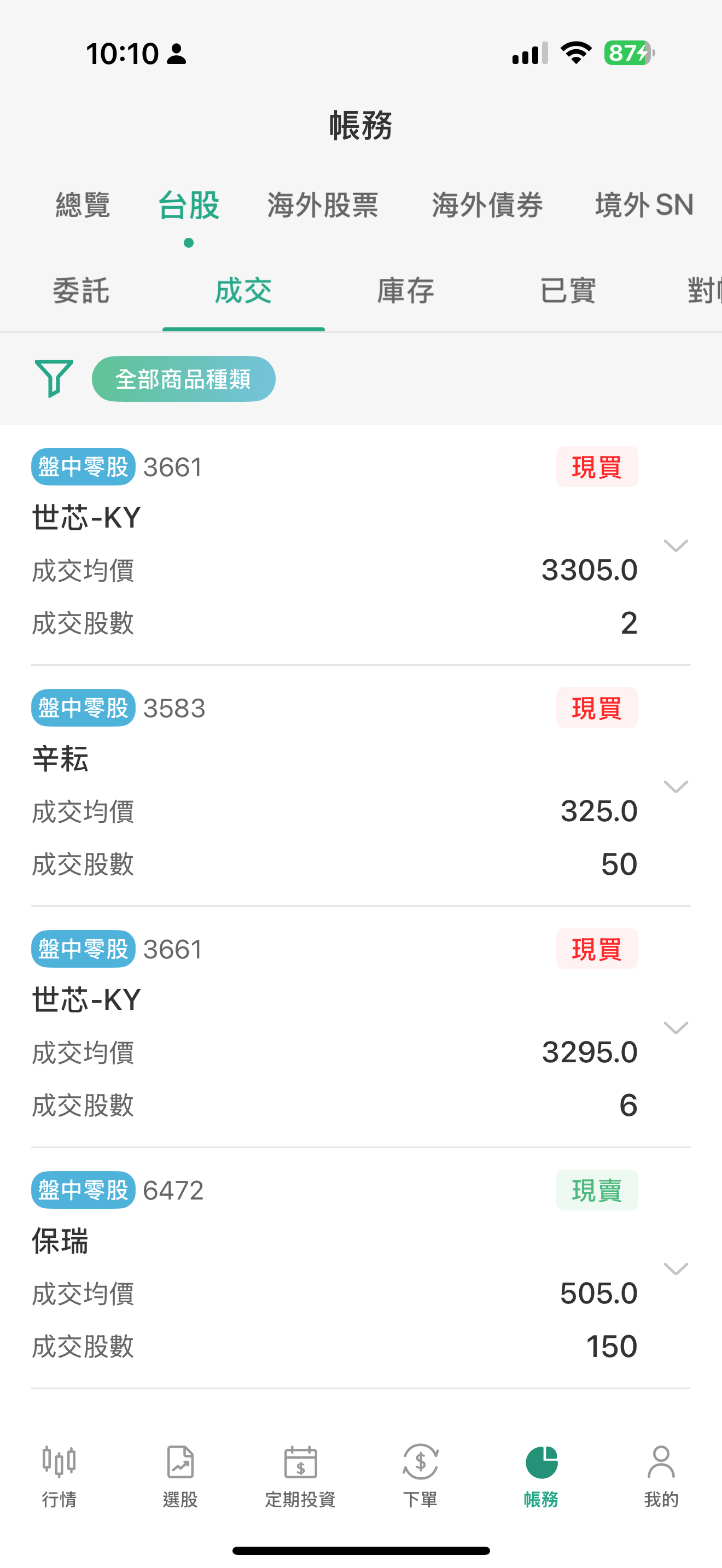Go to the 委託 sub-tab
This screenshot has width=722, height=1568.
pos(81,290)
